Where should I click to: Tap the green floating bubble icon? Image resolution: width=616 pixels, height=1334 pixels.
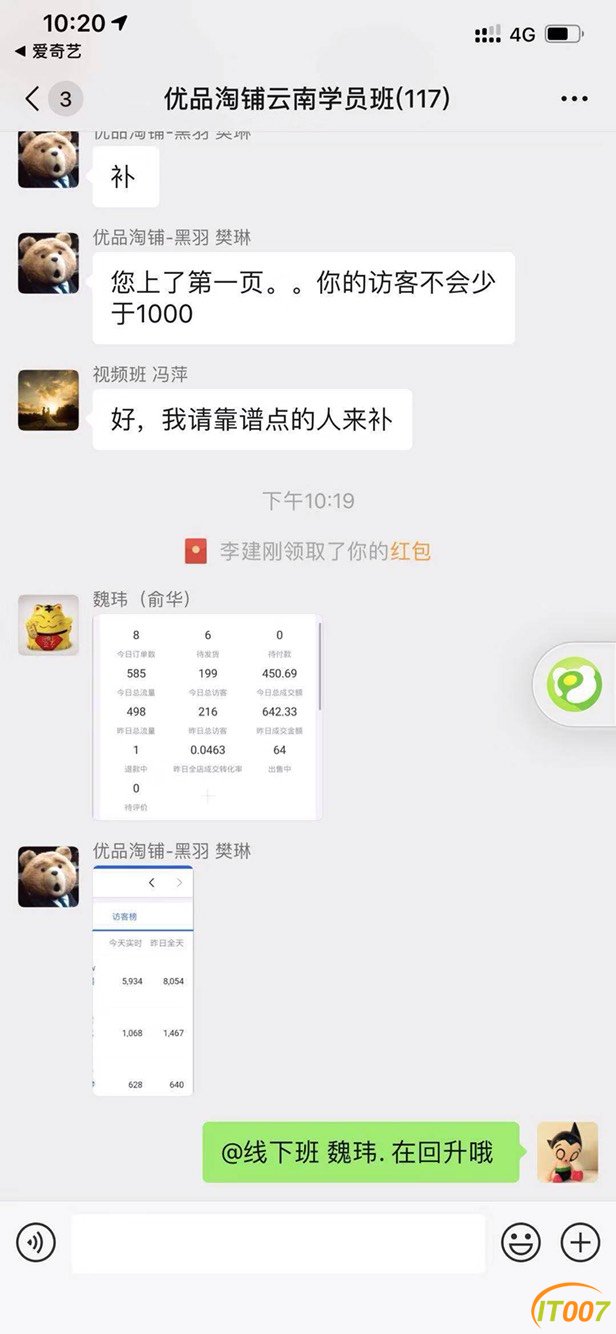point(574,685)
